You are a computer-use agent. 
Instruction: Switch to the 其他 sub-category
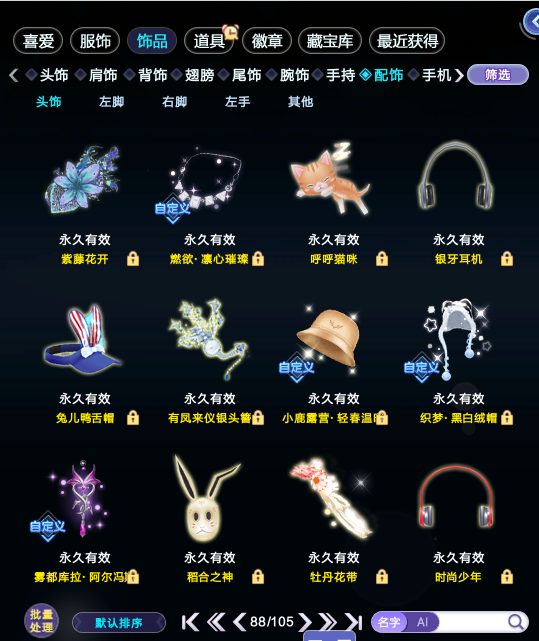[300, 101]
